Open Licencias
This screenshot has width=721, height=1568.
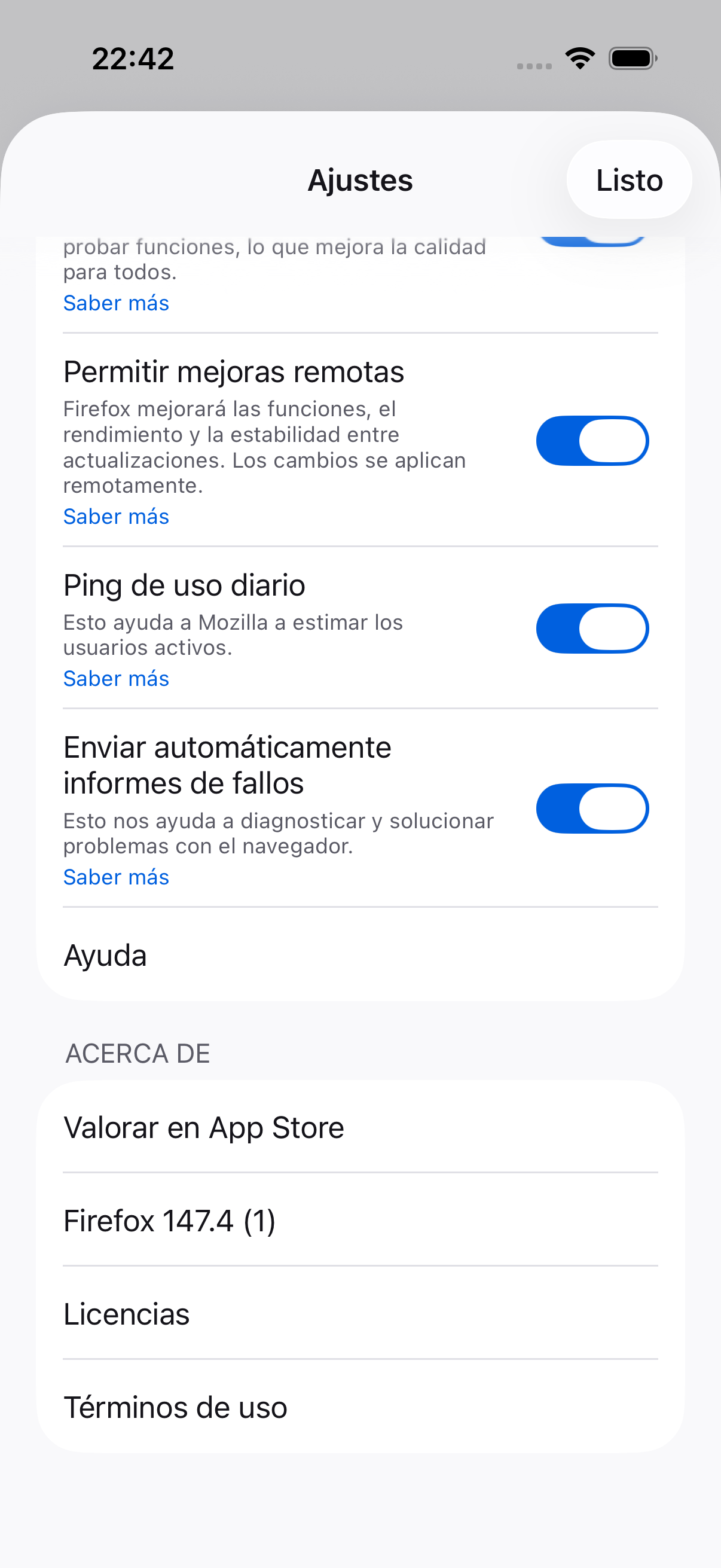click(x=360, y=1314)
